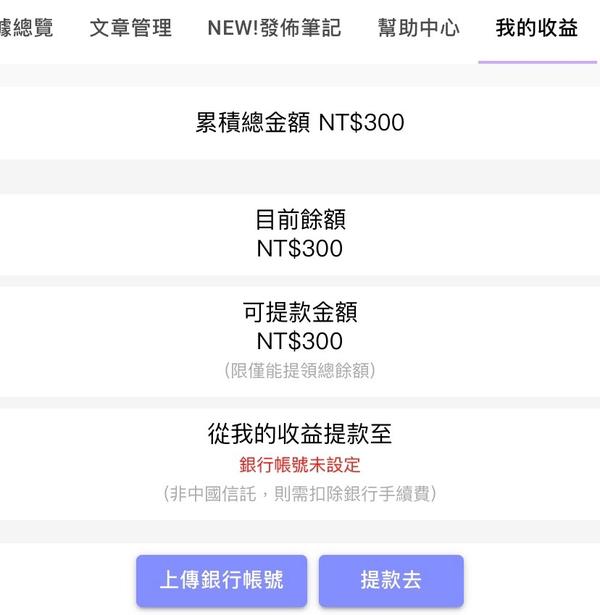Viewport: 600px width, 615px height.
Task: Open the 幫助中心 tab
Action: (418, 28)
